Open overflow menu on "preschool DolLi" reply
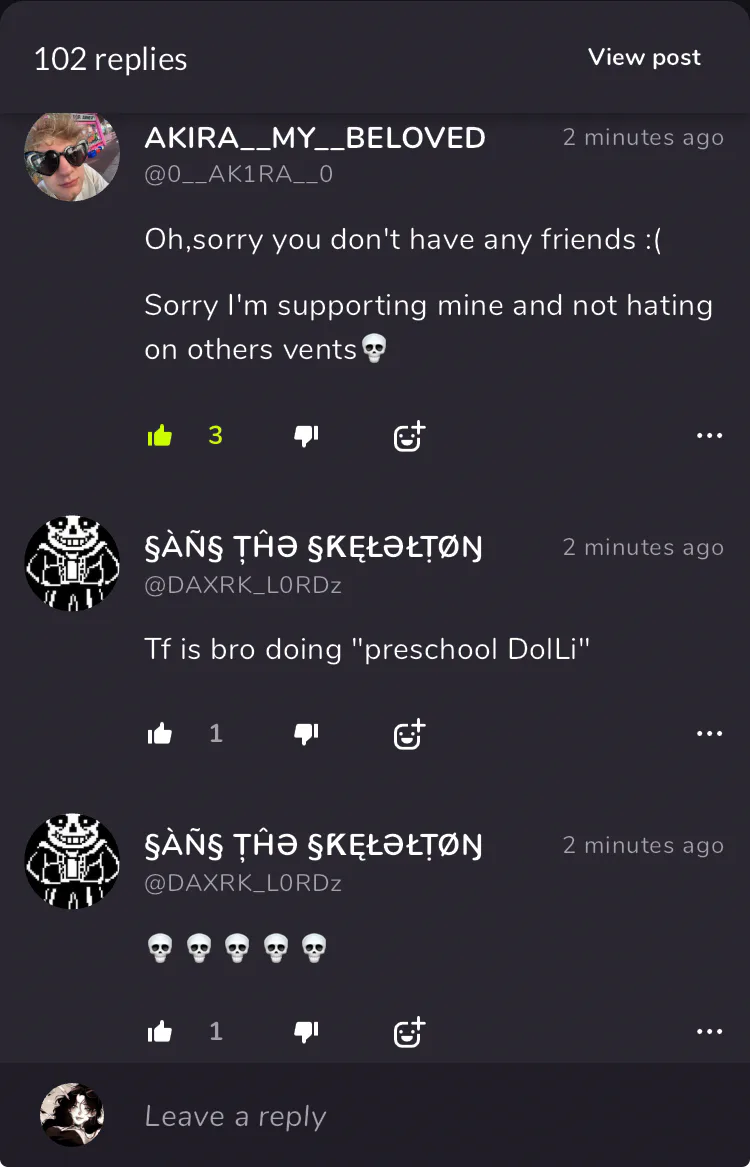 709,734
